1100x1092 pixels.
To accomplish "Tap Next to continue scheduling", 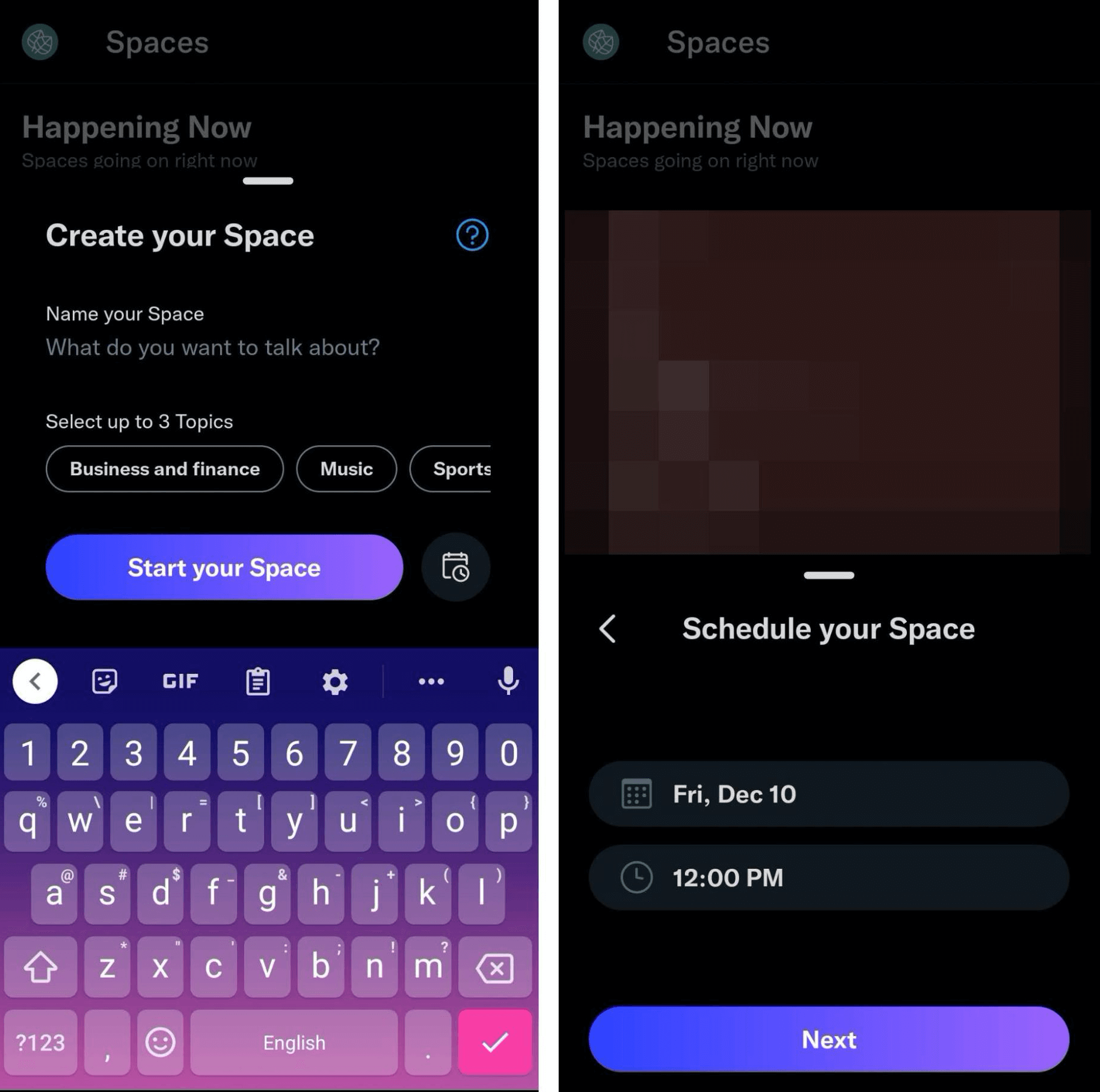I will click(828, 1039).
